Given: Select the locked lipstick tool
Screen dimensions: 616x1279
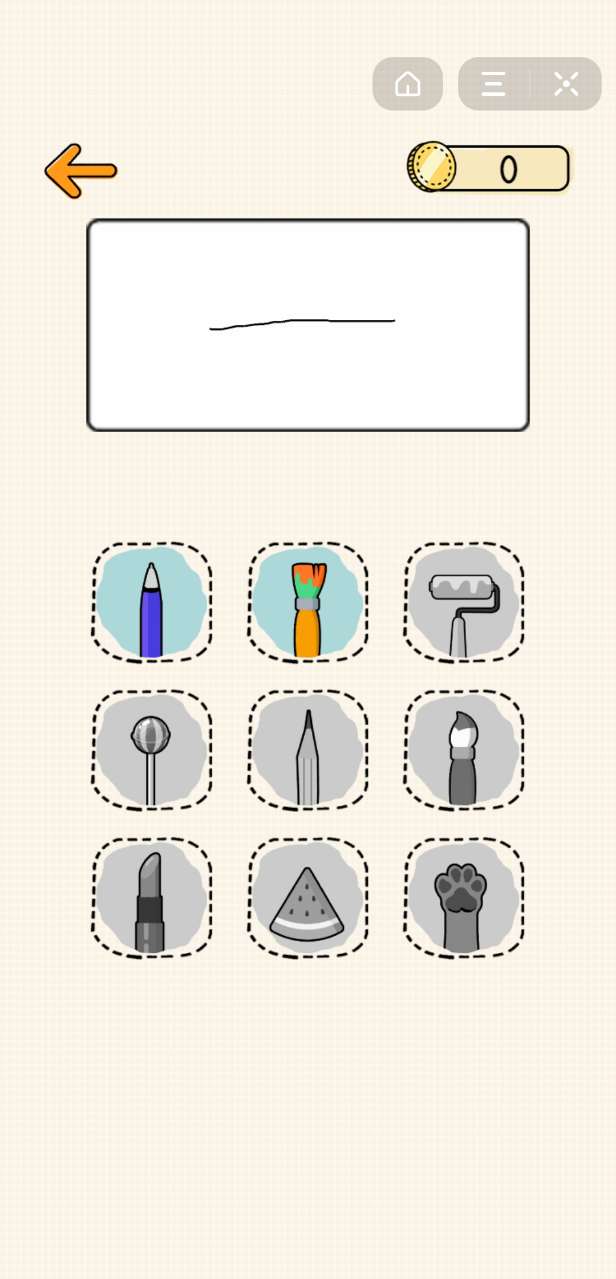Looking at the screenshot, I should [152, 898].
